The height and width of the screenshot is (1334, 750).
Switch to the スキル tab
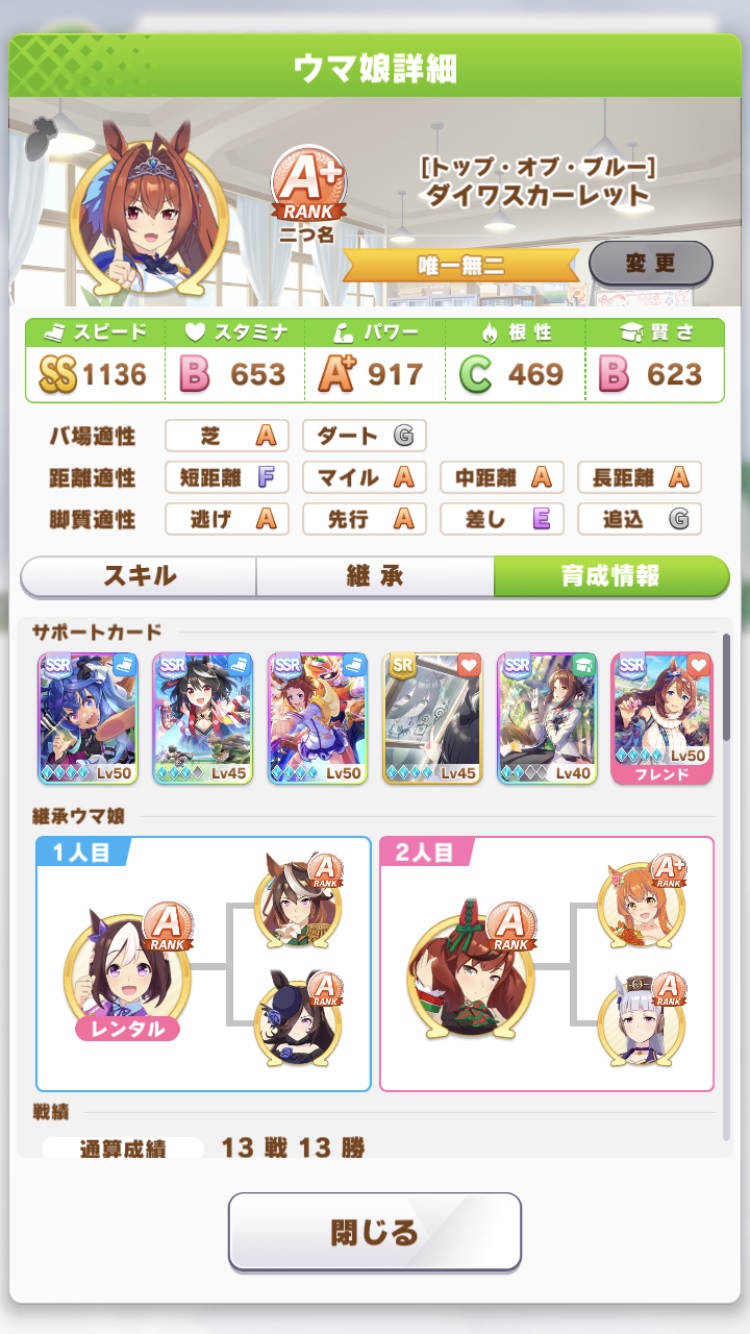139,576
